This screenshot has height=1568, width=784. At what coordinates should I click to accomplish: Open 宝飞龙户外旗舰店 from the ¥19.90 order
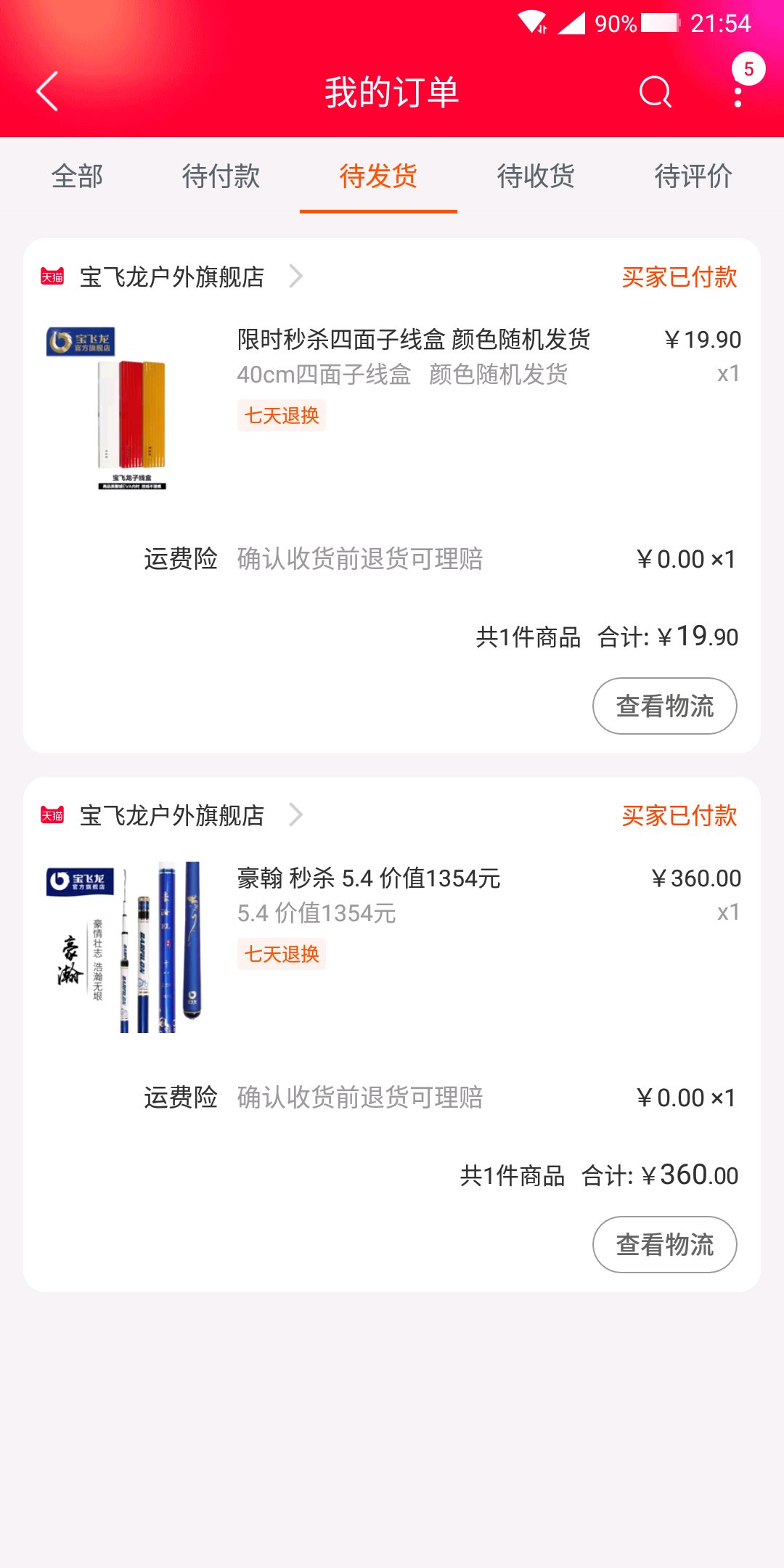coord(172,277)
